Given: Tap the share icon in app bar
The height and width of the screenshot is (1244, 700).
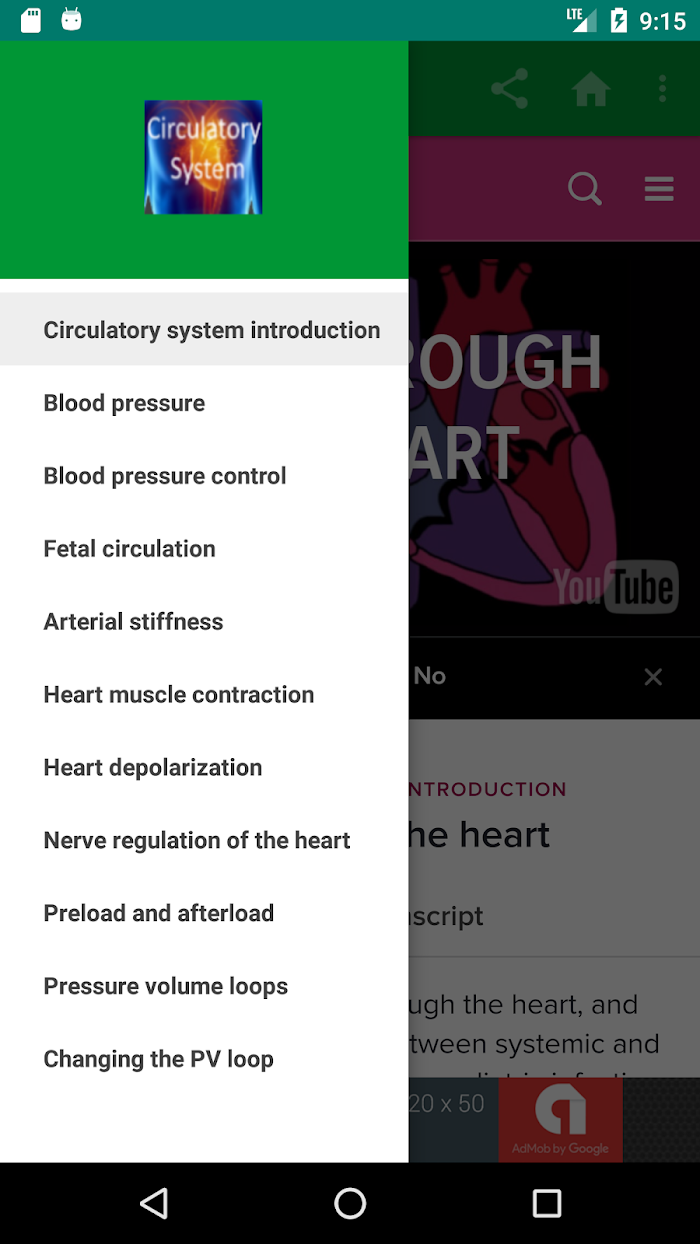Looking at the screenshot, I should (509, 89).
